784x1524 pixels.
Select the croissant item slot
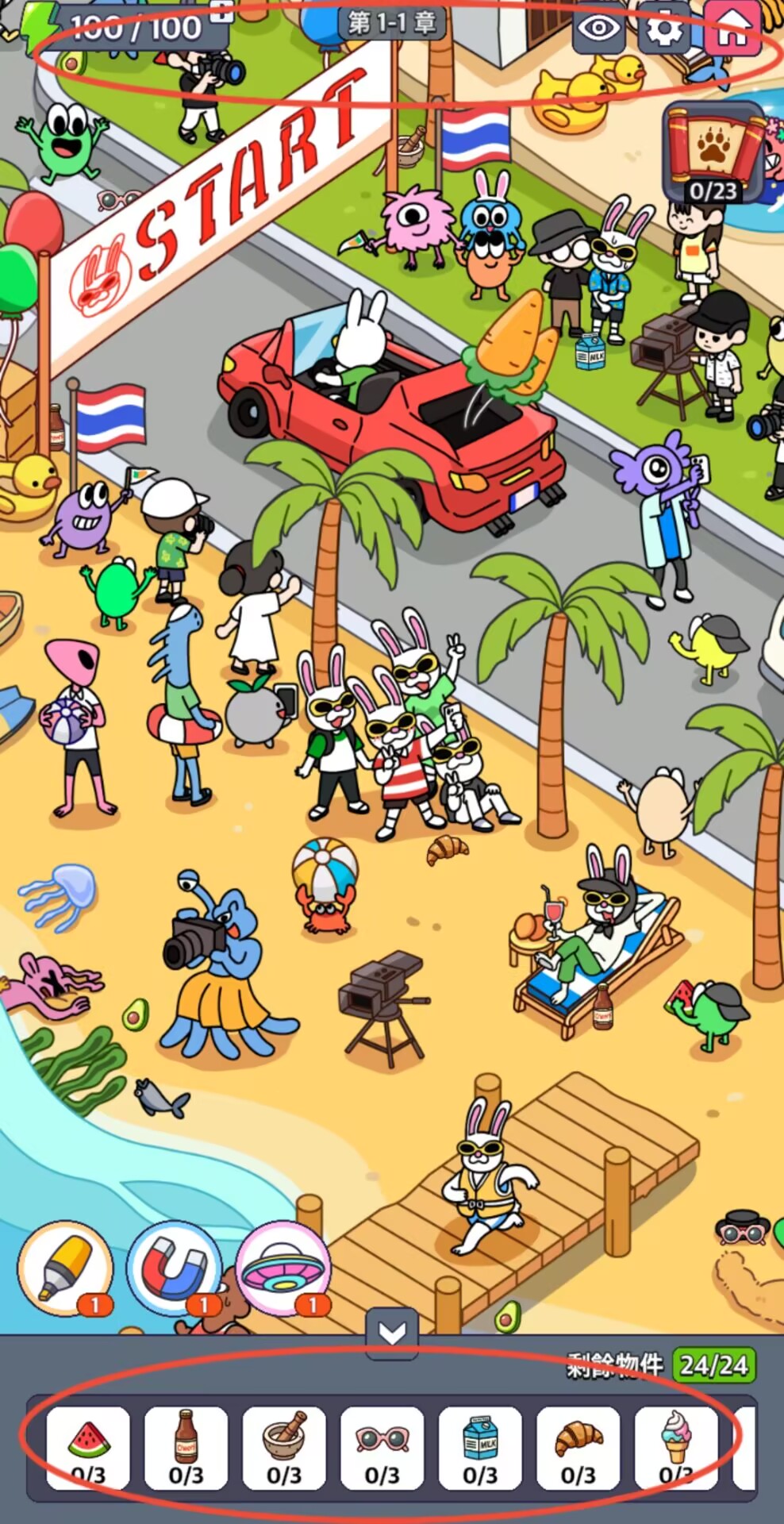pos(578,1447)
